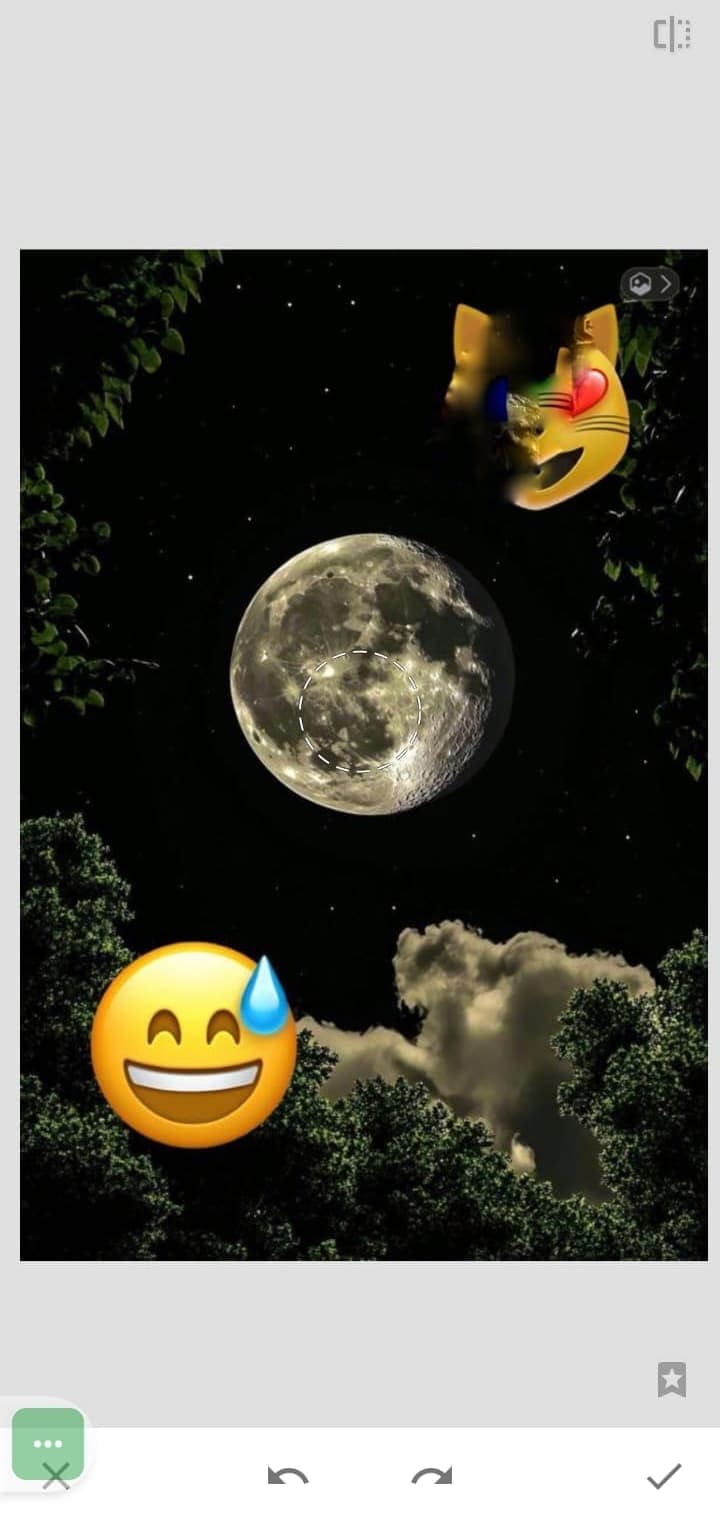Toggle the star bookmark
This screenshot has width=720, height=1524.
(672, 1381)
